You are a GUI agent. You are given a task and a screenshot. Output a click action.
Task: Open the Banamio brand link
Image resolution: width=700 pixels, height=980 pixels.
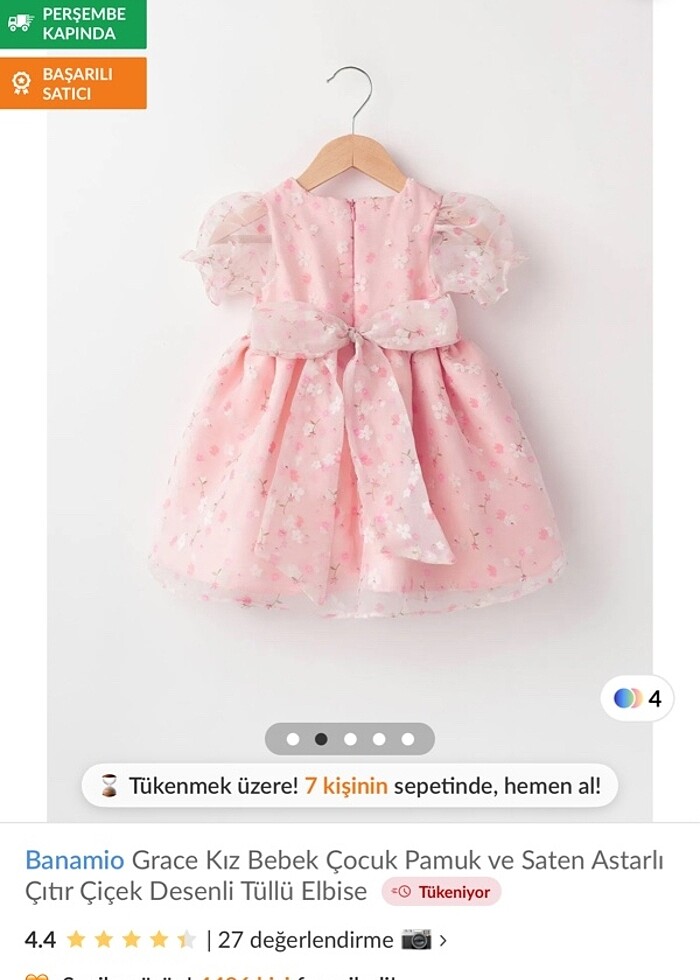[74, 860]
